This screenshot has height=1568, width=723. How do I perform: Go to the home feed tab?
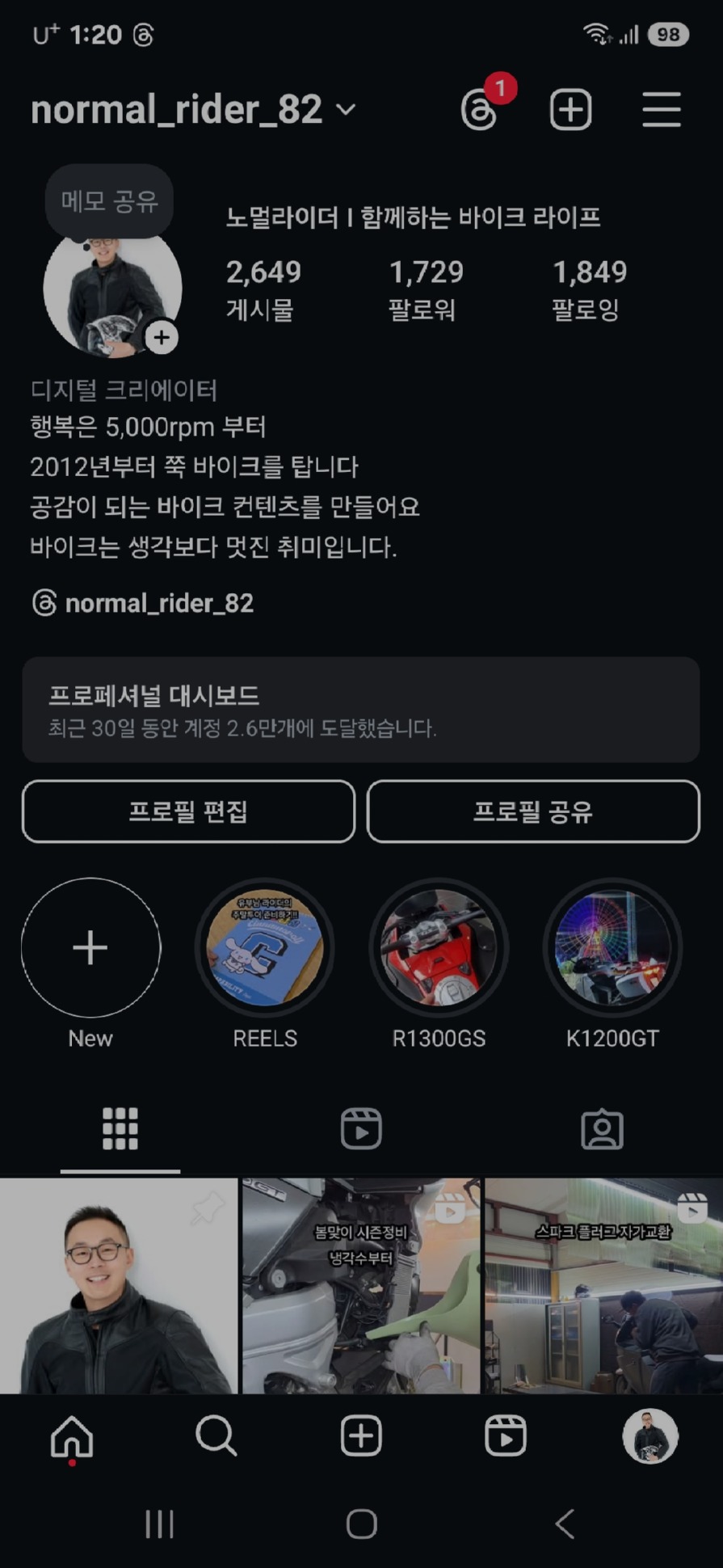[x=72, y=1436]
